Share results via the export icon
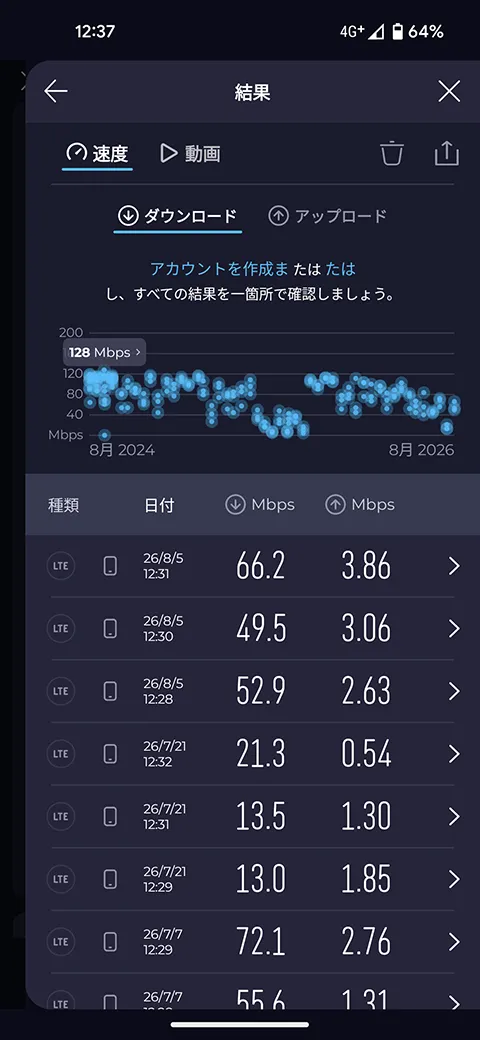 pyautogui.click(x=447, y=153)
